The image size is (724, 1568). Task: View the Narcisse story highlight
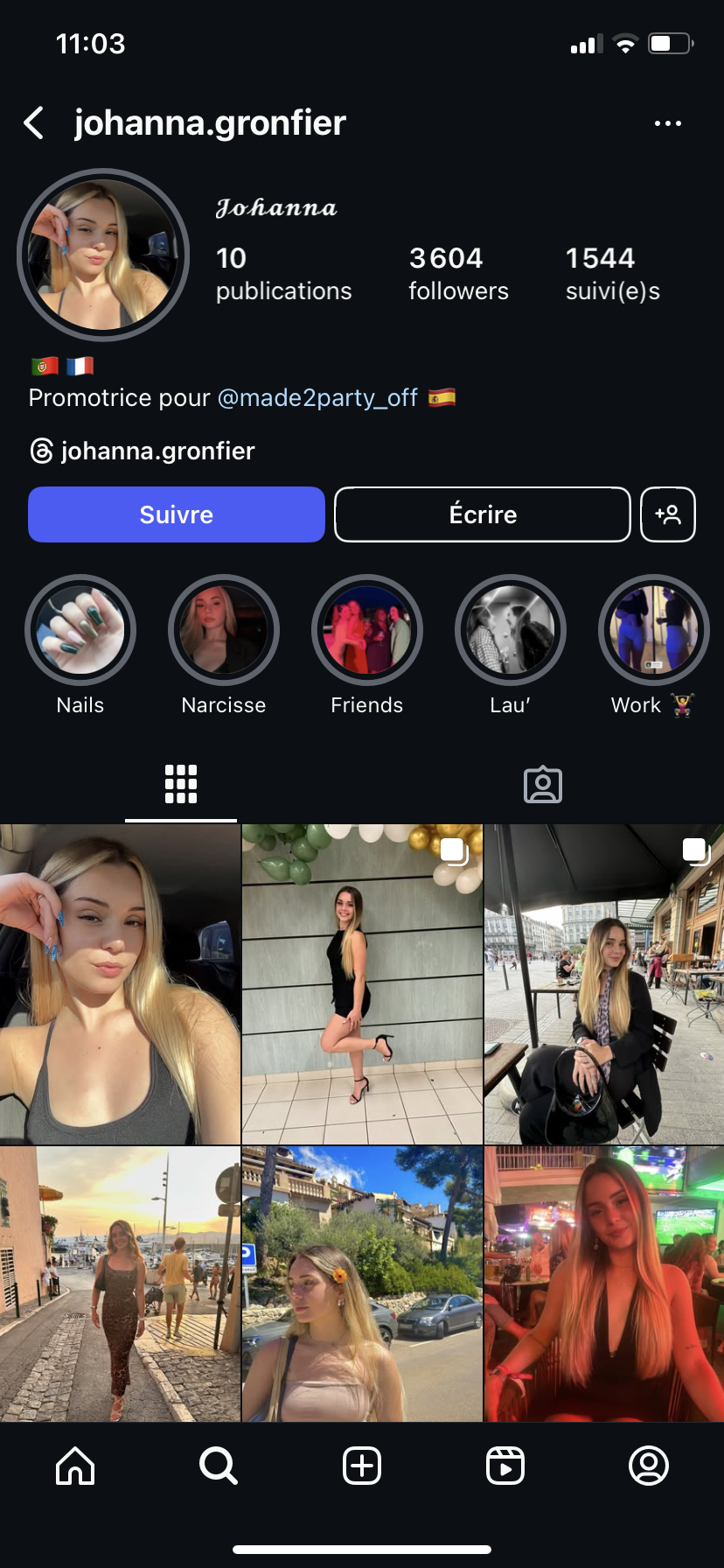click(224, 630)
